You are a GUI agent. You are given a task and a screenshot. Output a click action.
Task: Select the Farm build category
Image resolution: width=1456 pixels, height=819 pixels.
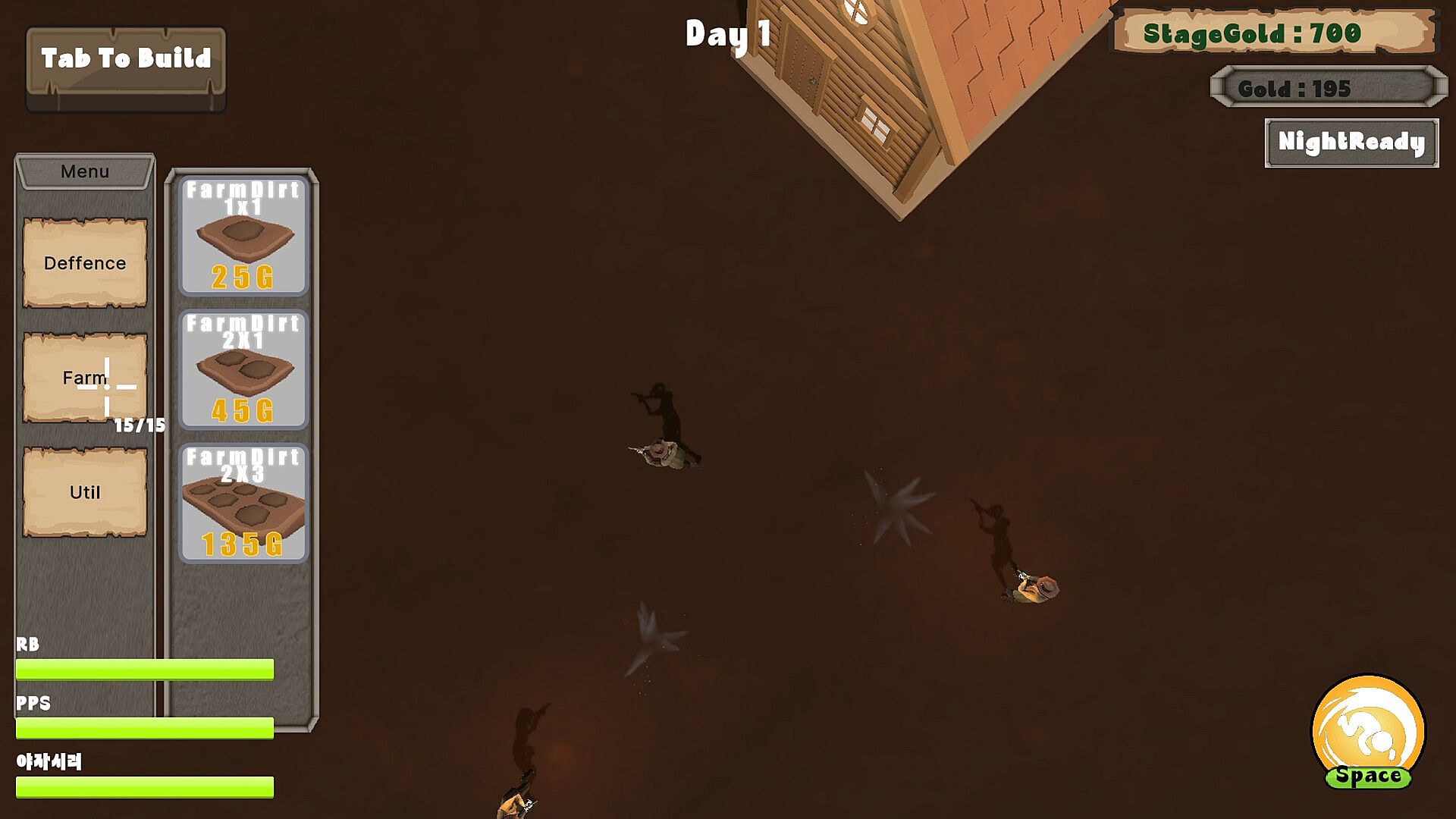point(85,378)
